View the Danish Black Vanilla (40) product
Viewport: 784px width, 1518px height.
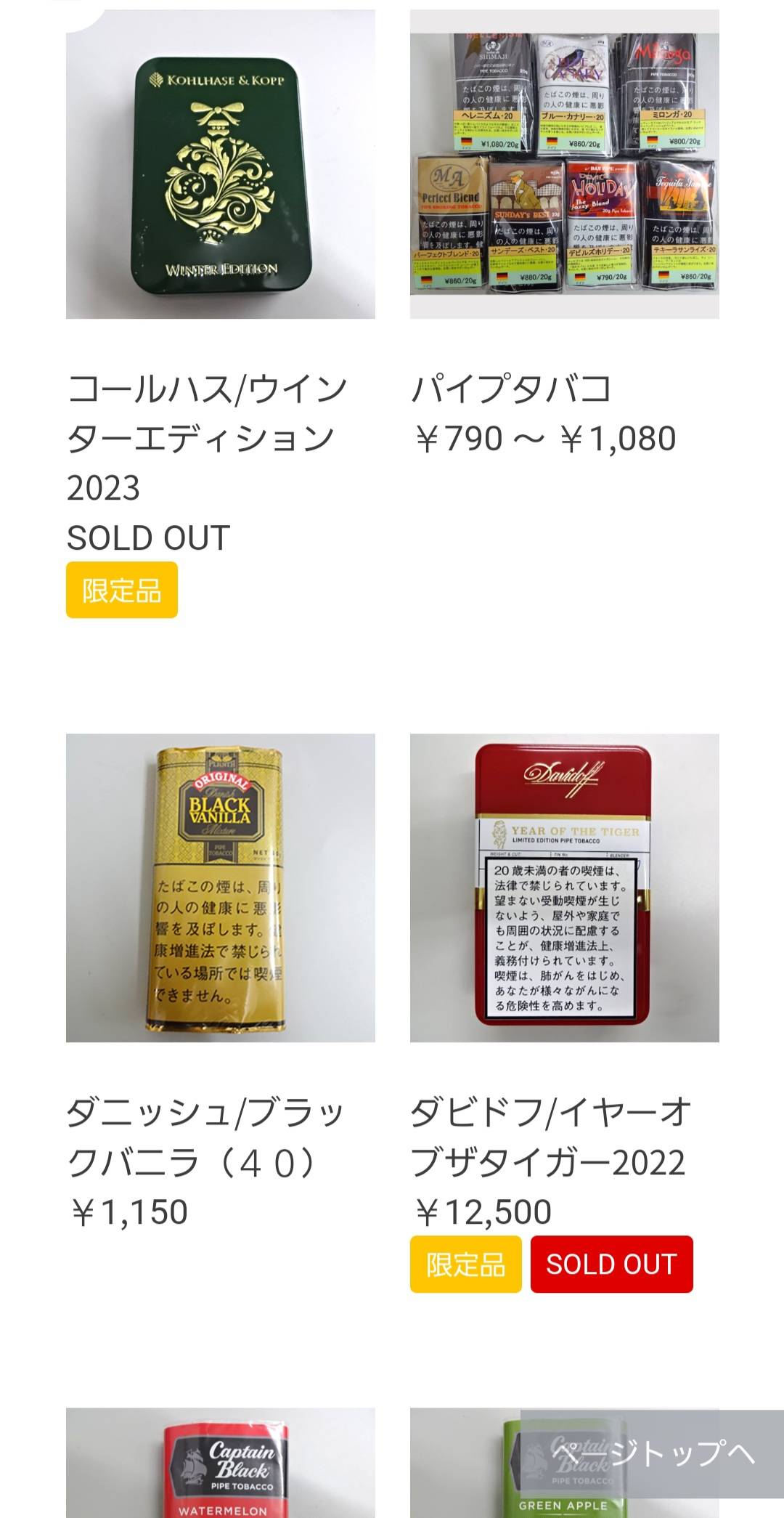(220, 888)
